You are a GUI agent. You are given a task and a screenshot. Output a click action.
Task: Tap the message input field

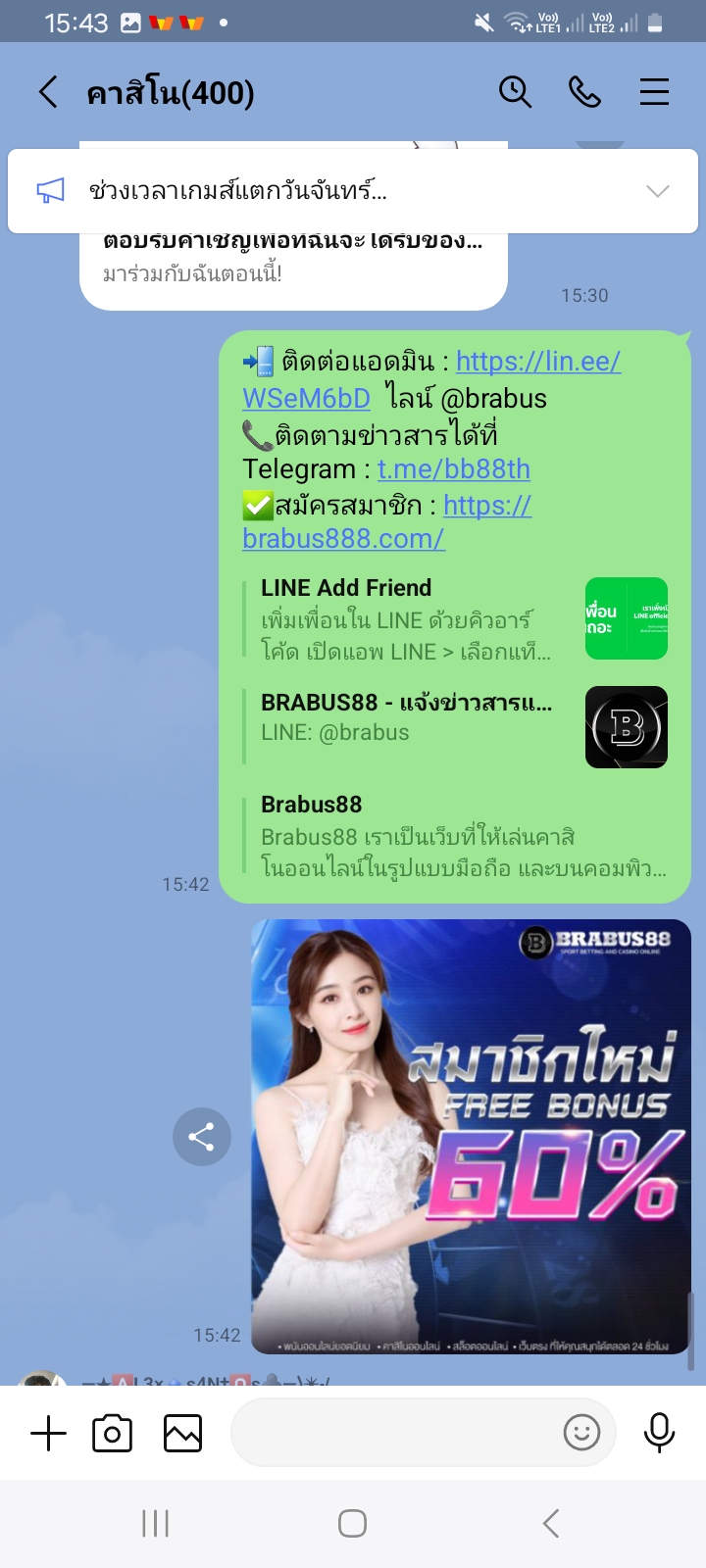click(x=392, y=1433)
